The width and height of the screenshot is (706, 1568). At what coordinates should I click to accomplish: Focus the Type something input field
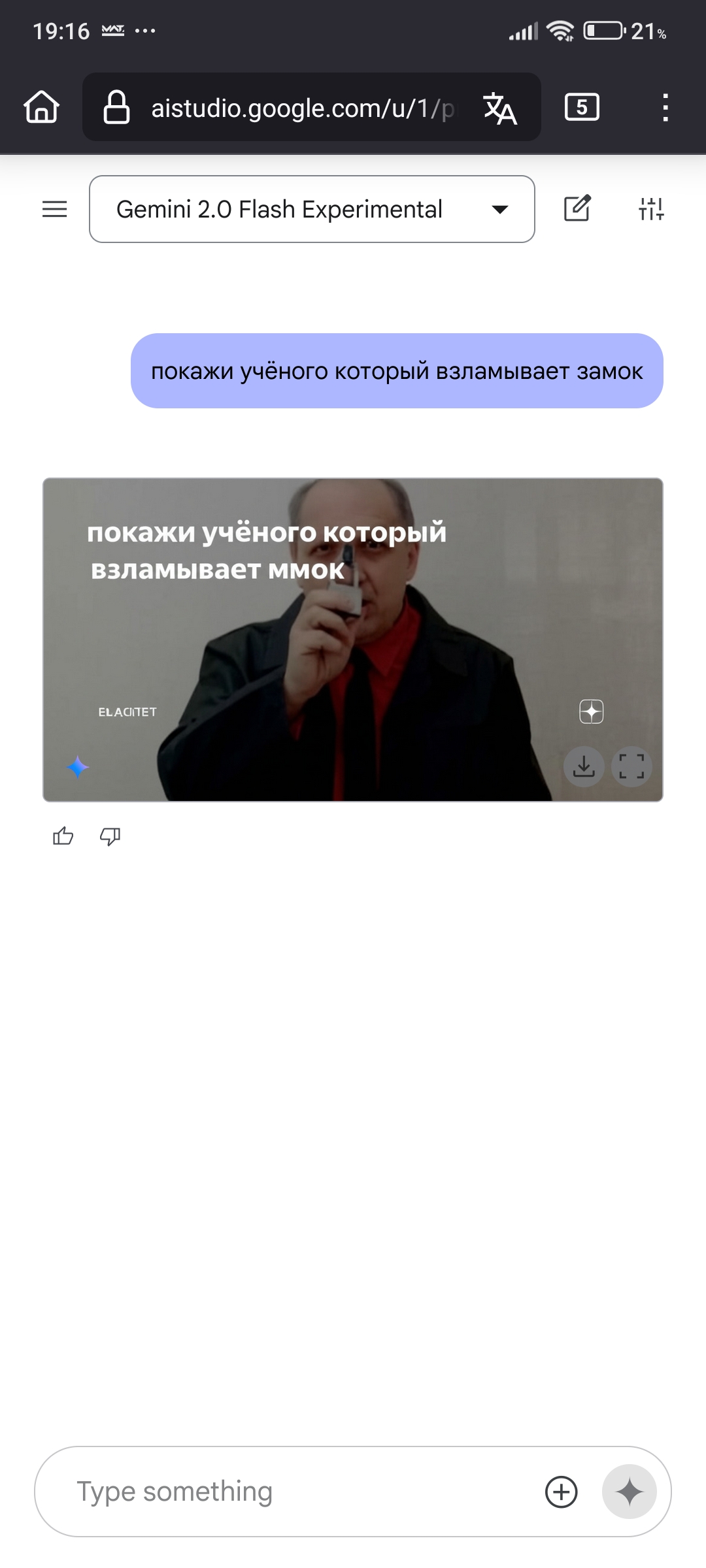pos(301,1492)
